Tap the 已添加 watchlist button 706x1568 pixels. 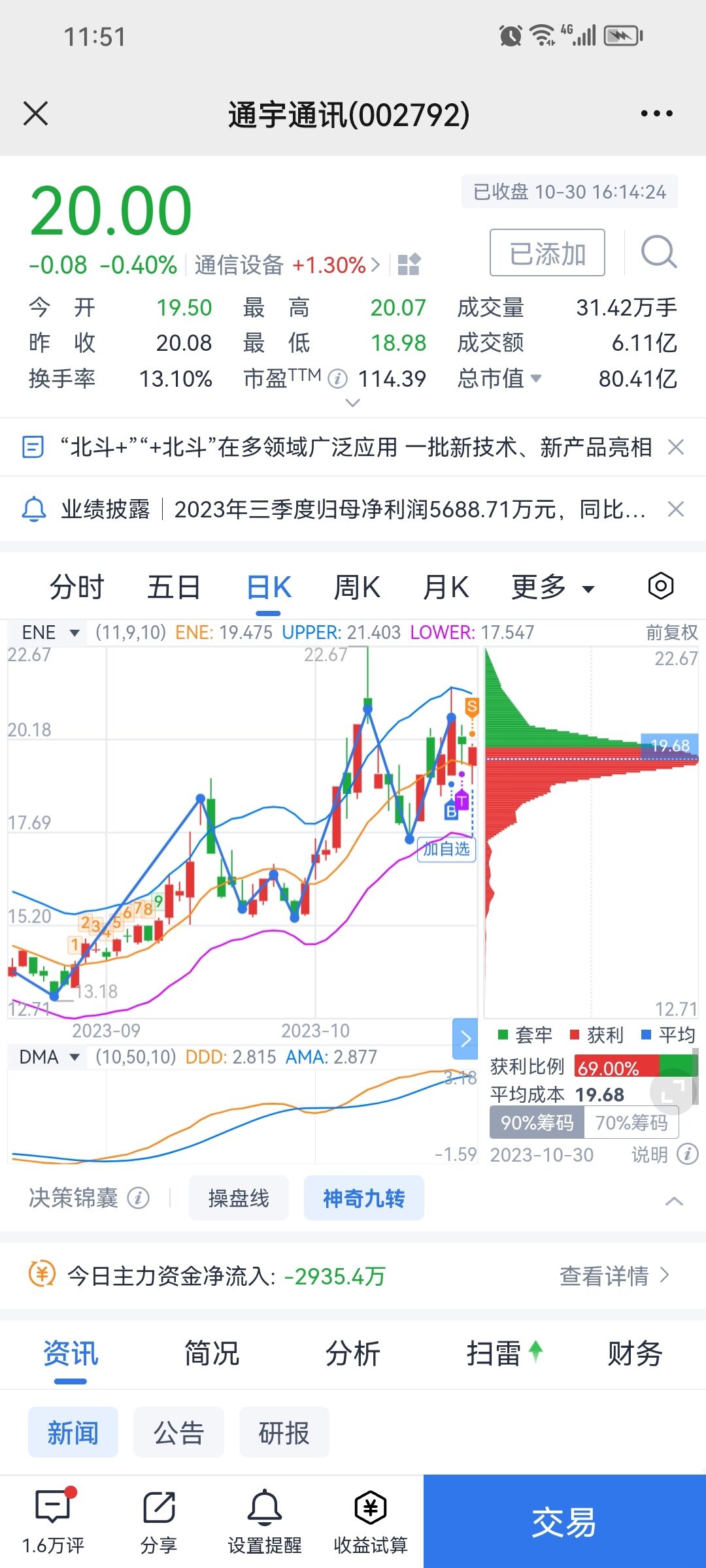pos(547,253)
